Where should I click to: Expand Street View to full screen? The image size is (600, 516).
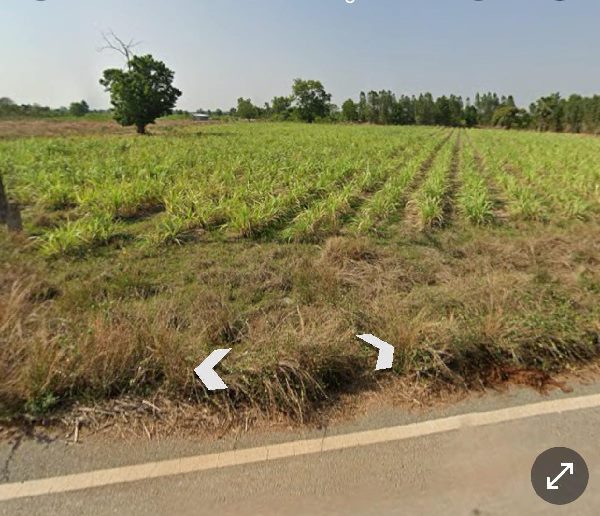(x=559, y=475)
